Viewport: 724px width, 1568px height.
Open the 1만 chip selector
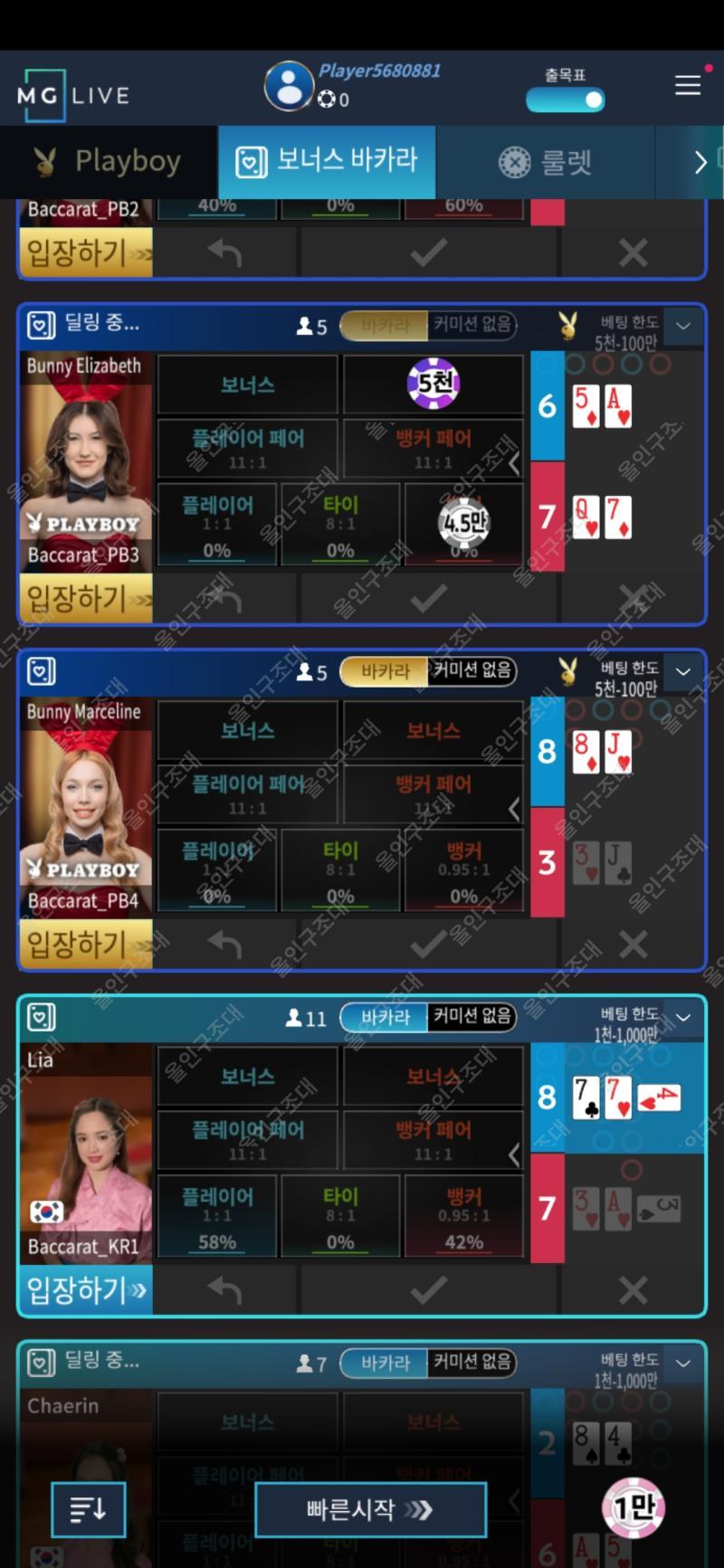(x=633, y=1507)
